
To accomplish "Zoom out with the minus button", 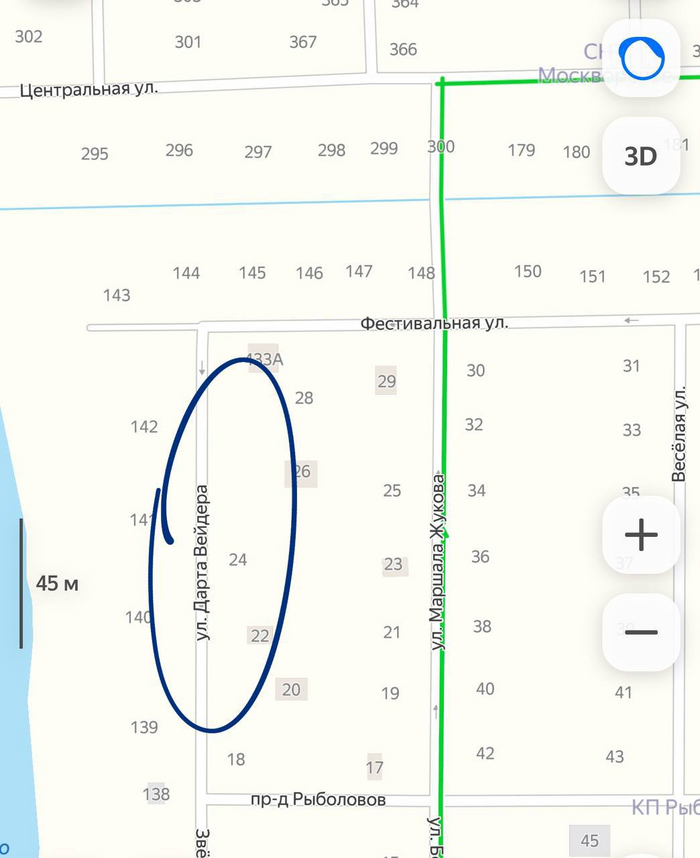I will (x=640, y=632).
